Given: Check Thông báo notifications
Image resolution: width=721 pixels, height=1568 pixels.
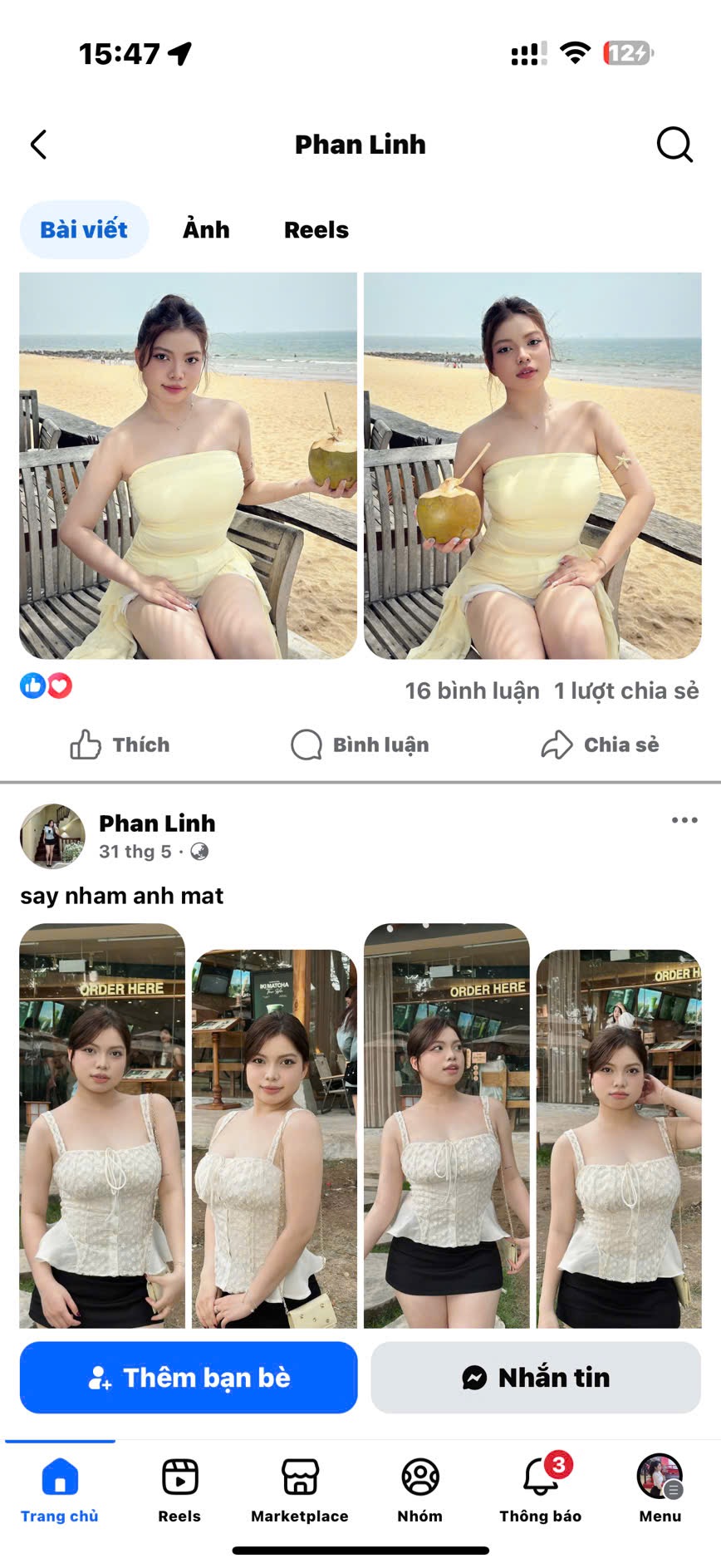Looking at the screenshot, I should [x=540, y=1491].
